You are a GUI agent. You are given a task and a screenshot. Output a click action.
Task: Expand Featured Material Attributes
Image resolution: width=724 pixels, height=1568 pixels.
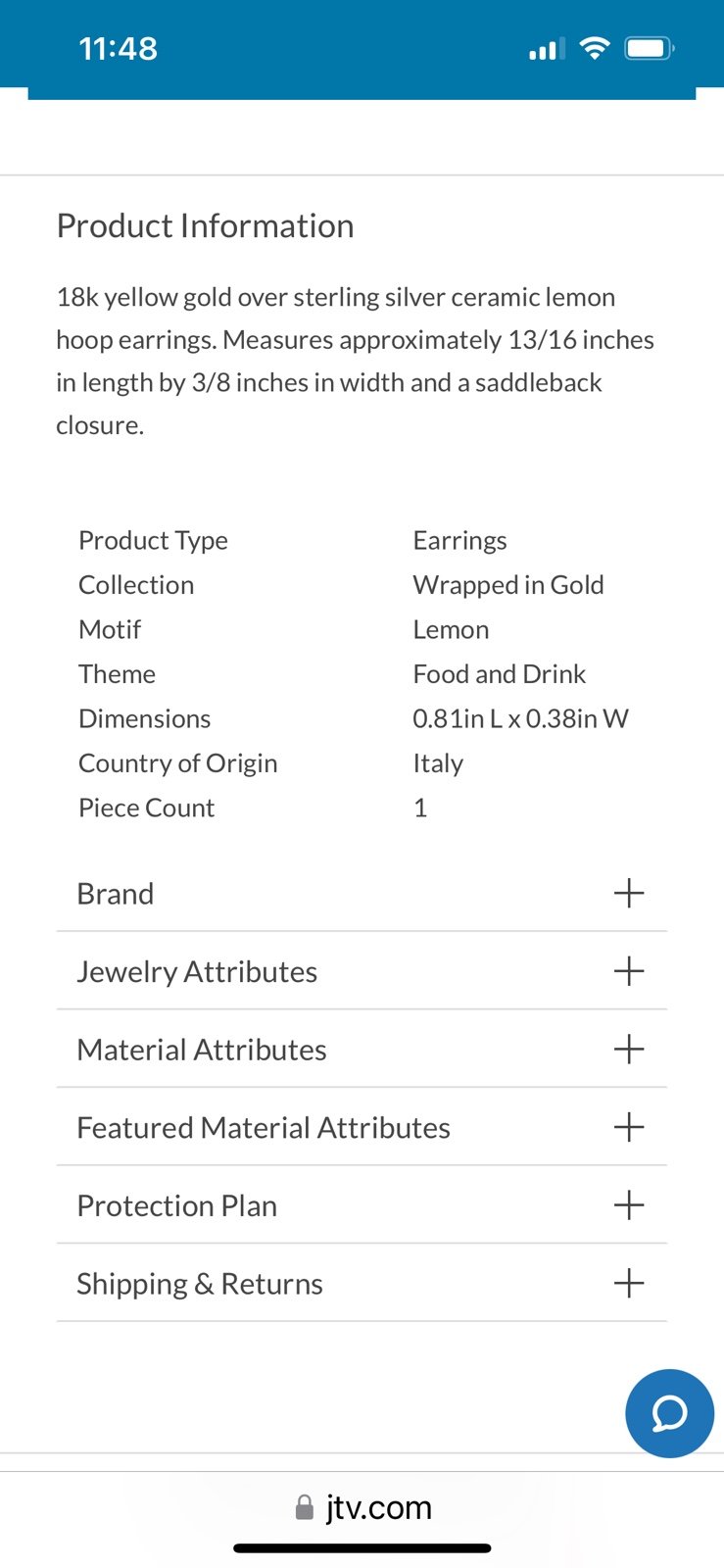[x=362, y=1127]
